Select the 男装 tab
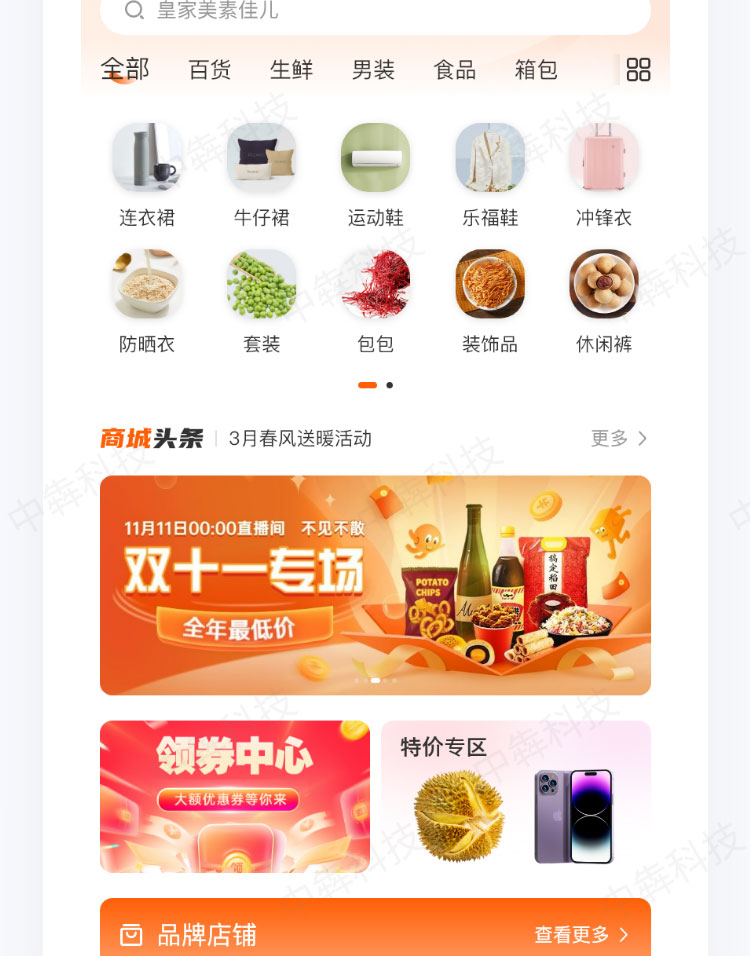Image resolution: width=750 pixels, height=956 pixels. (374, 70)
